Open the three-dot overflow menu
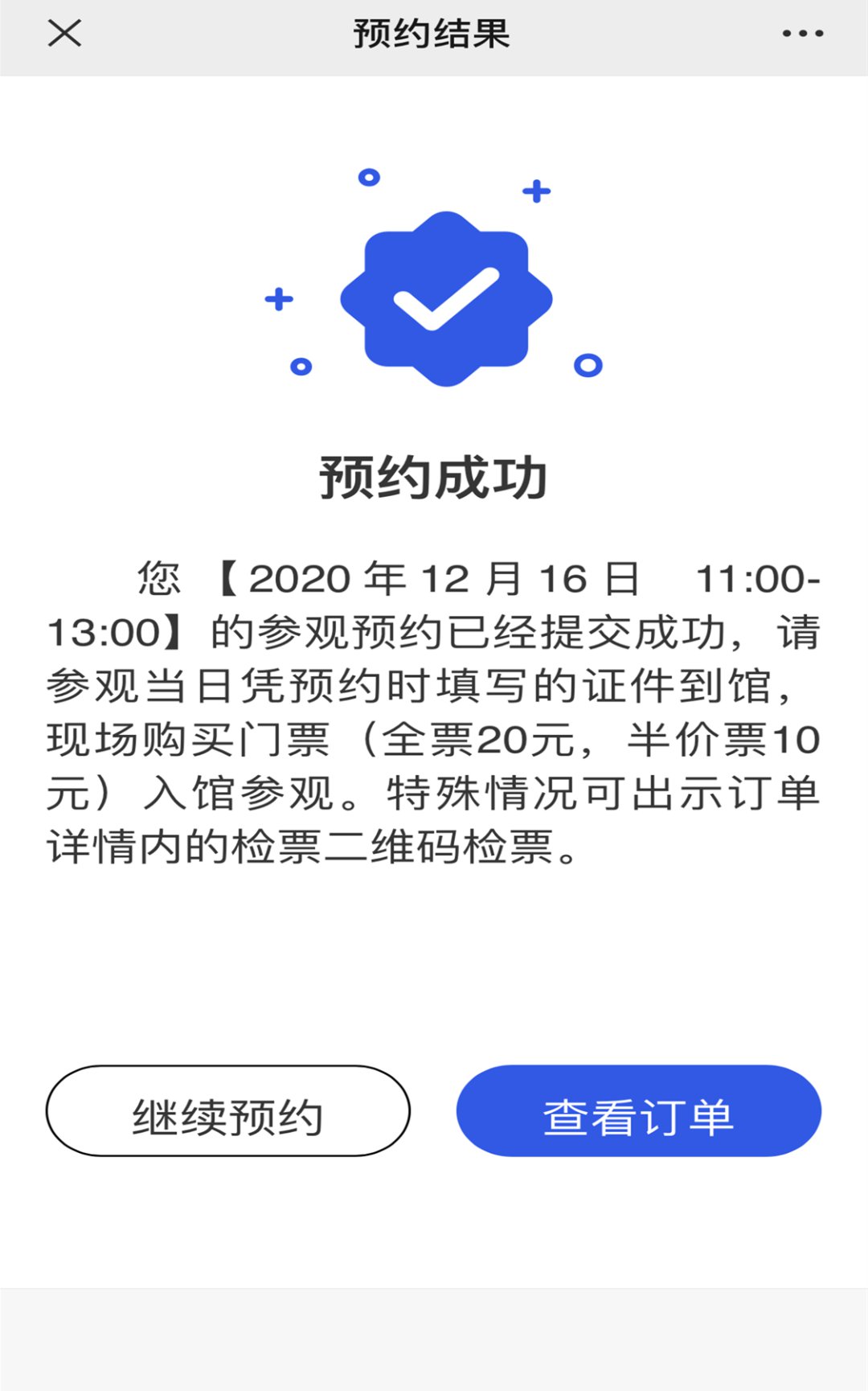The image size is (868, 1391). point(803,34)
